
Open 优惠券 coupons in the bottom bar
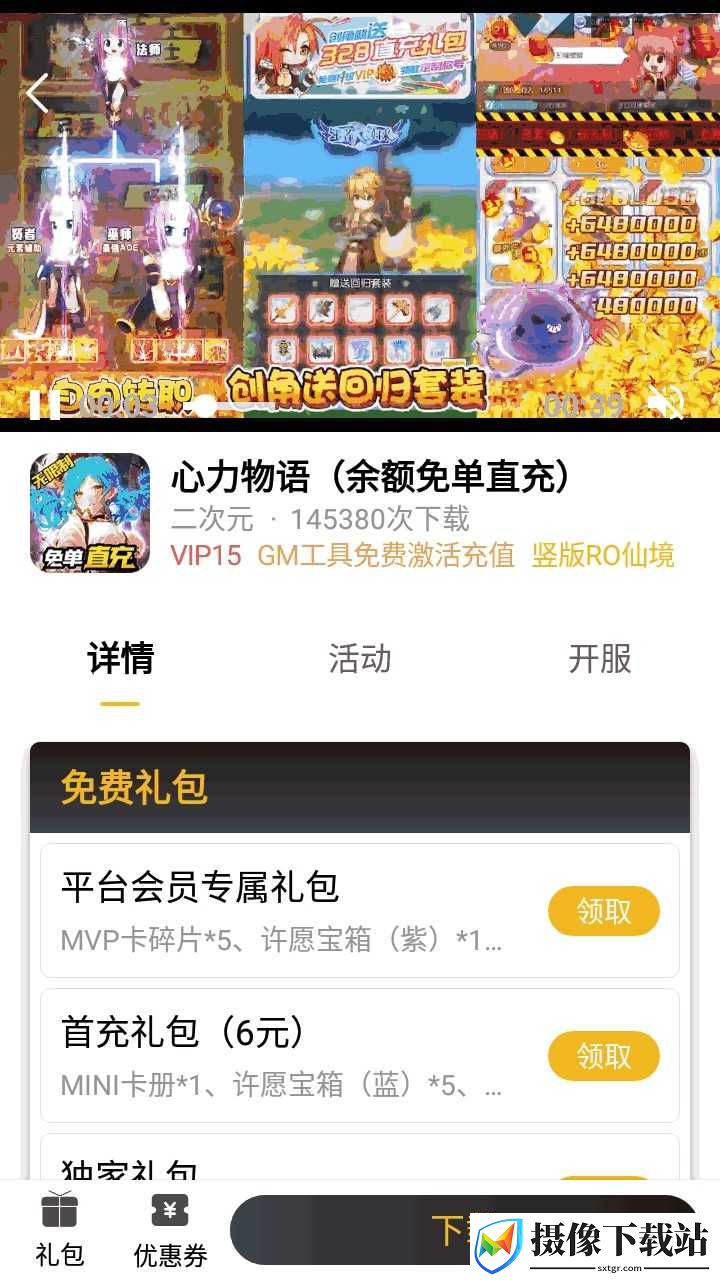[x=170, y=1230]
